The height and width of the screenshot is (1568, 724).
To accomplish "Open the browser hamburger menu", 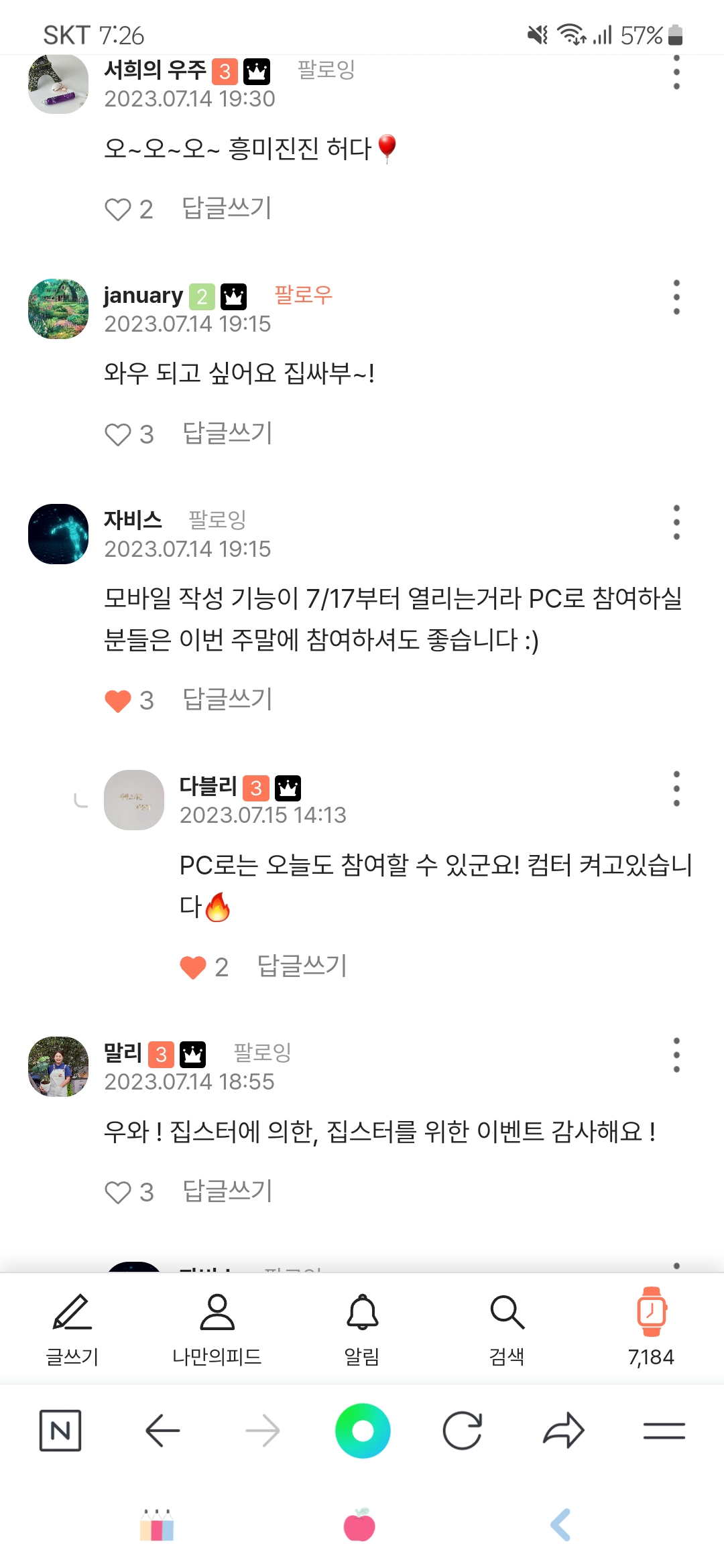I will coord(664,1431).
